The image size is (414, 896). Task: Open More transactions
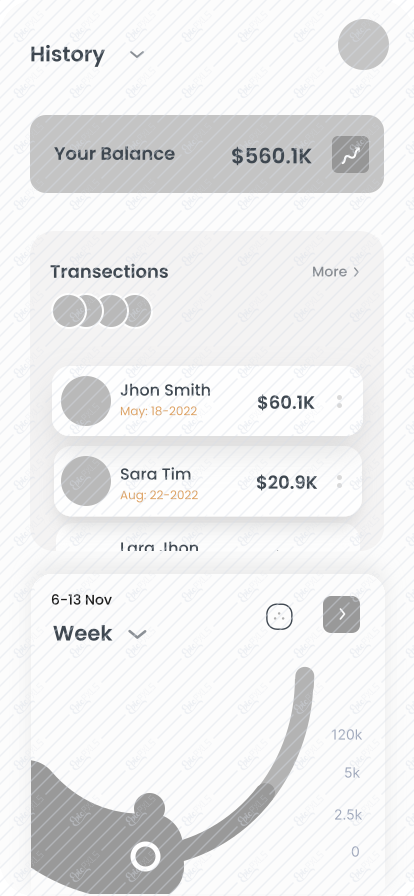coord(336,271)
